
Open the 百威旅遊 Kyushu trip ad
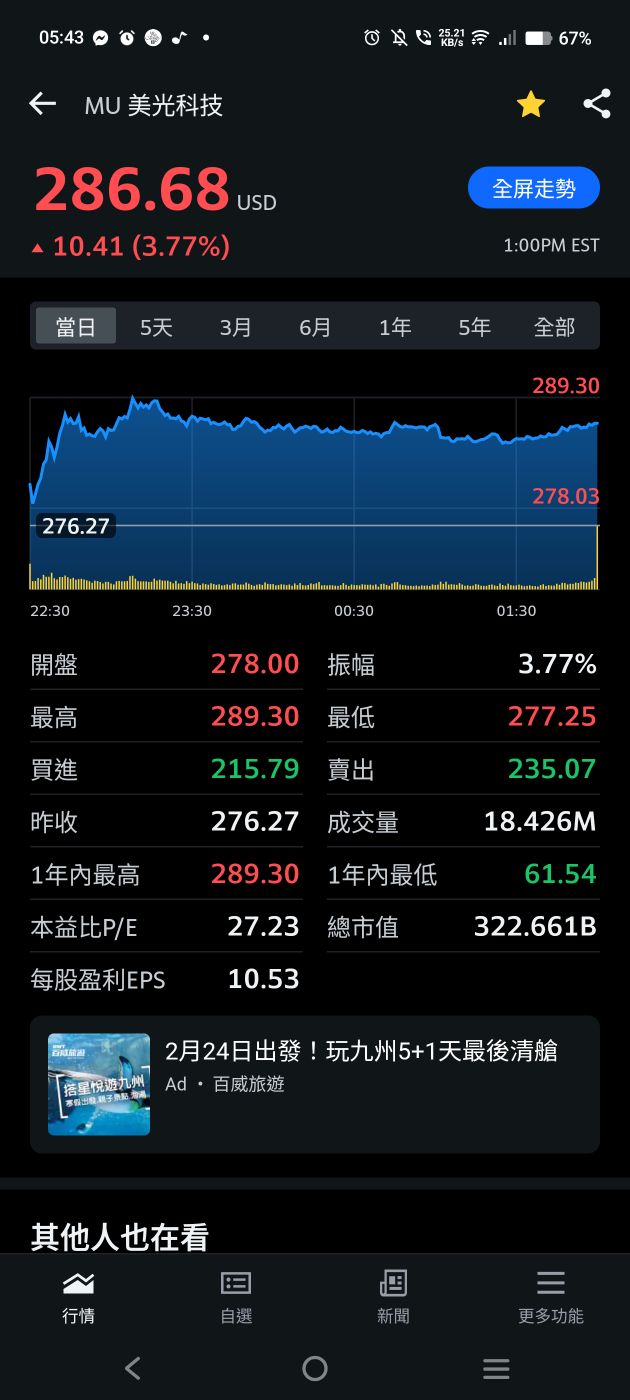315,1084
